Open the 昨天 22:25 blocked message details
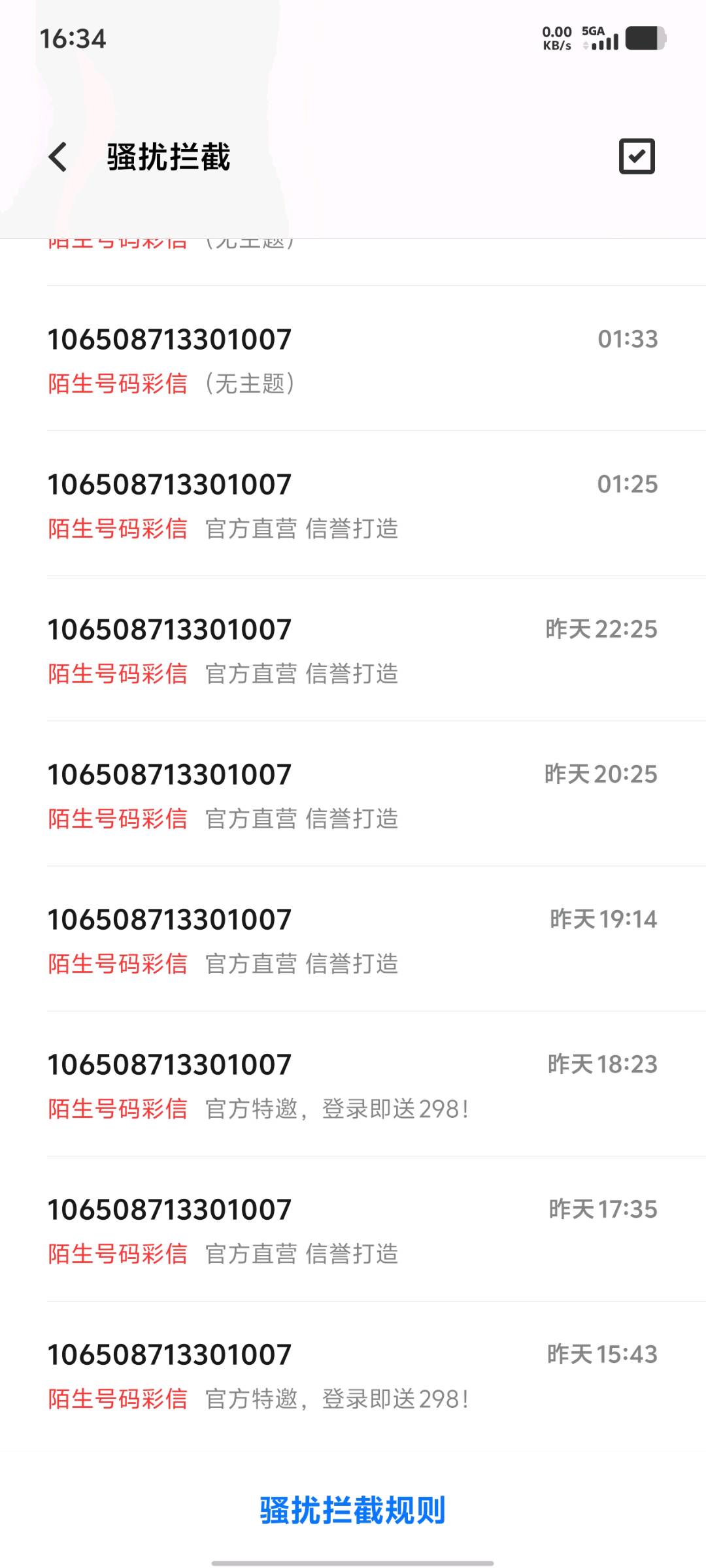 (x=353, y=648)
